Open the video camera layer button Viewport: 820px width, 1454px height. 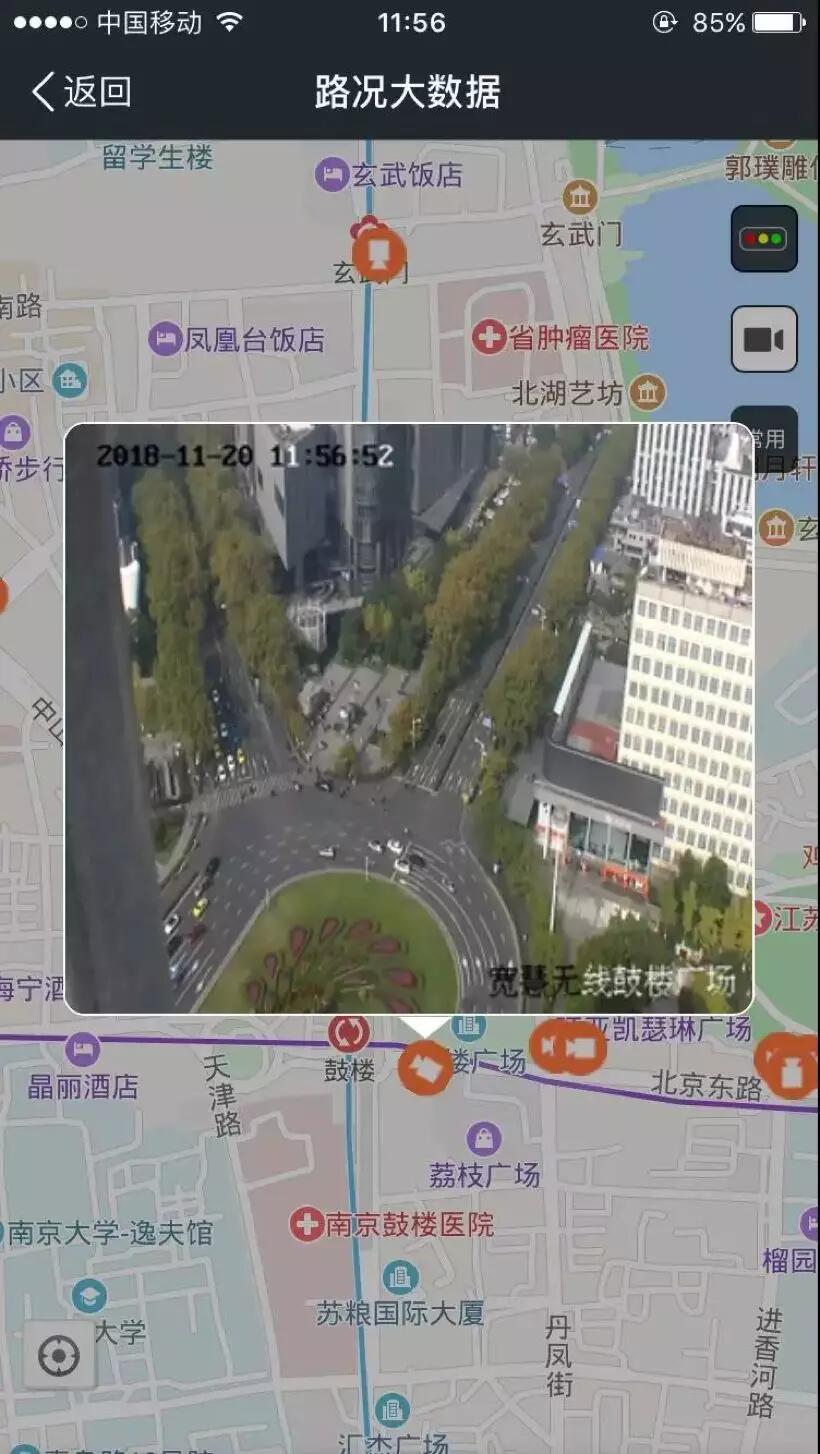tap(764, 339)
